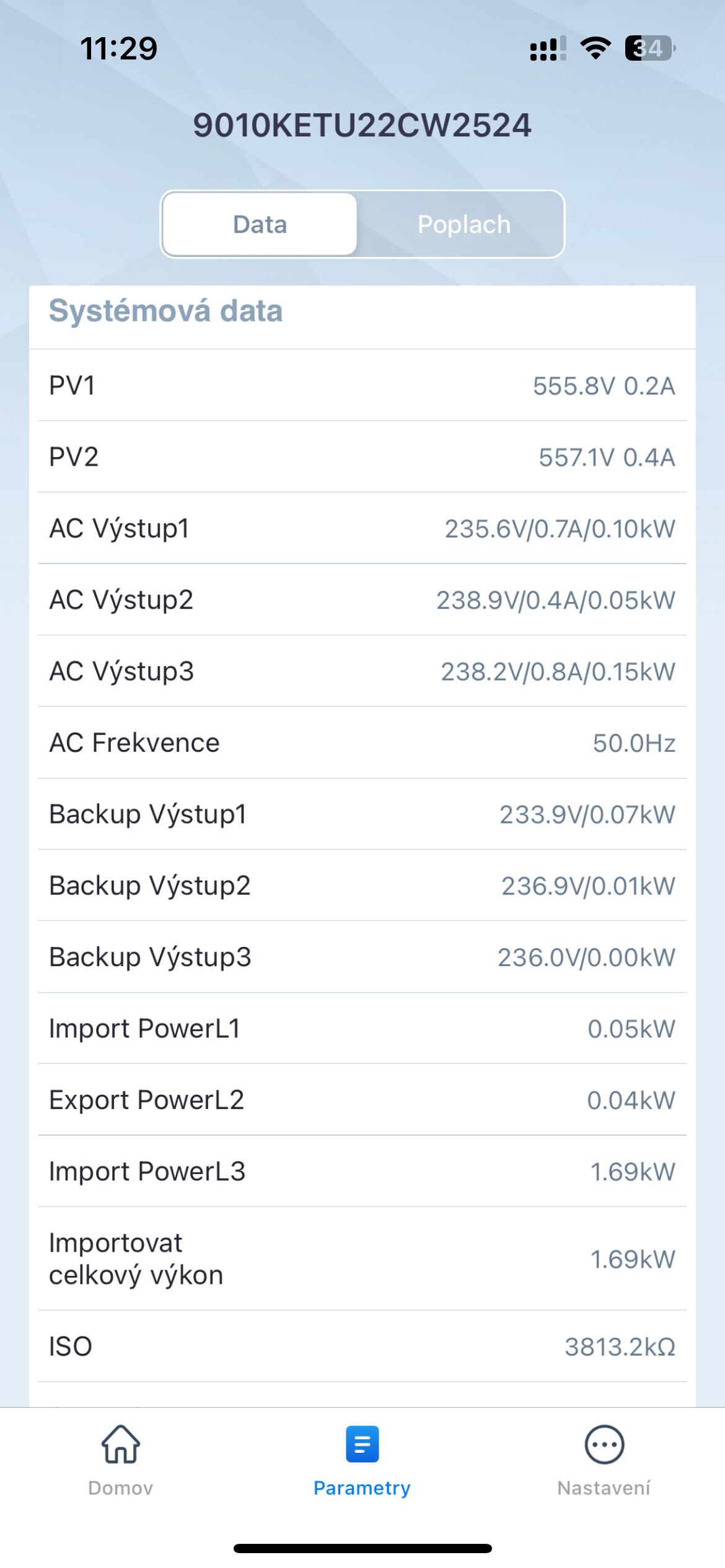Open the Parametry tab
Image resolution: width=725 pixels, height=1568 pixels.
362,1460
